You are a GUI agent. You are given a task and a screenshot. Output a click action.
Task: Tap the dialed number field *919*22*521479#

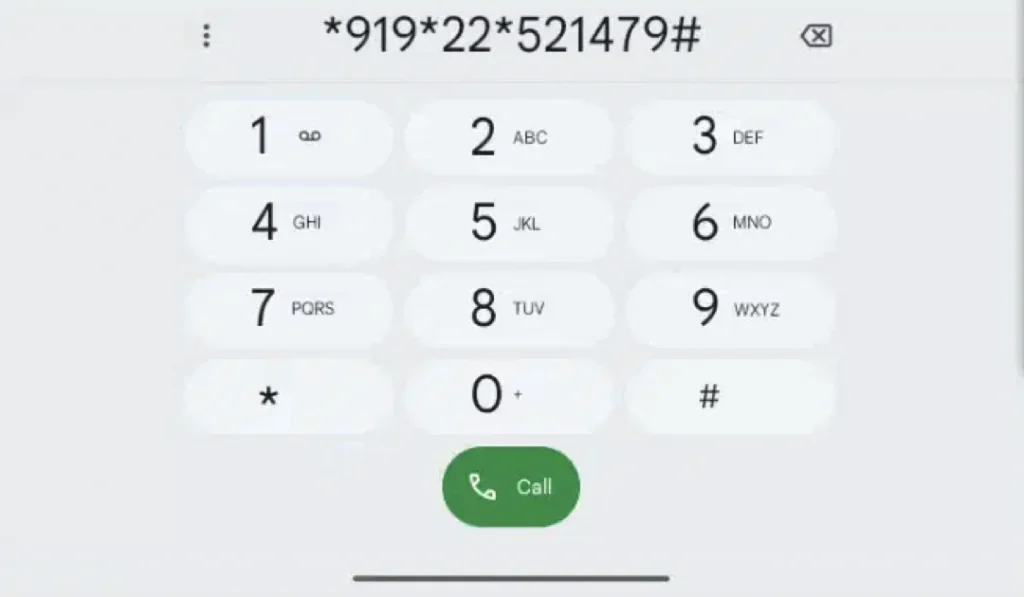tap(511, 37)
